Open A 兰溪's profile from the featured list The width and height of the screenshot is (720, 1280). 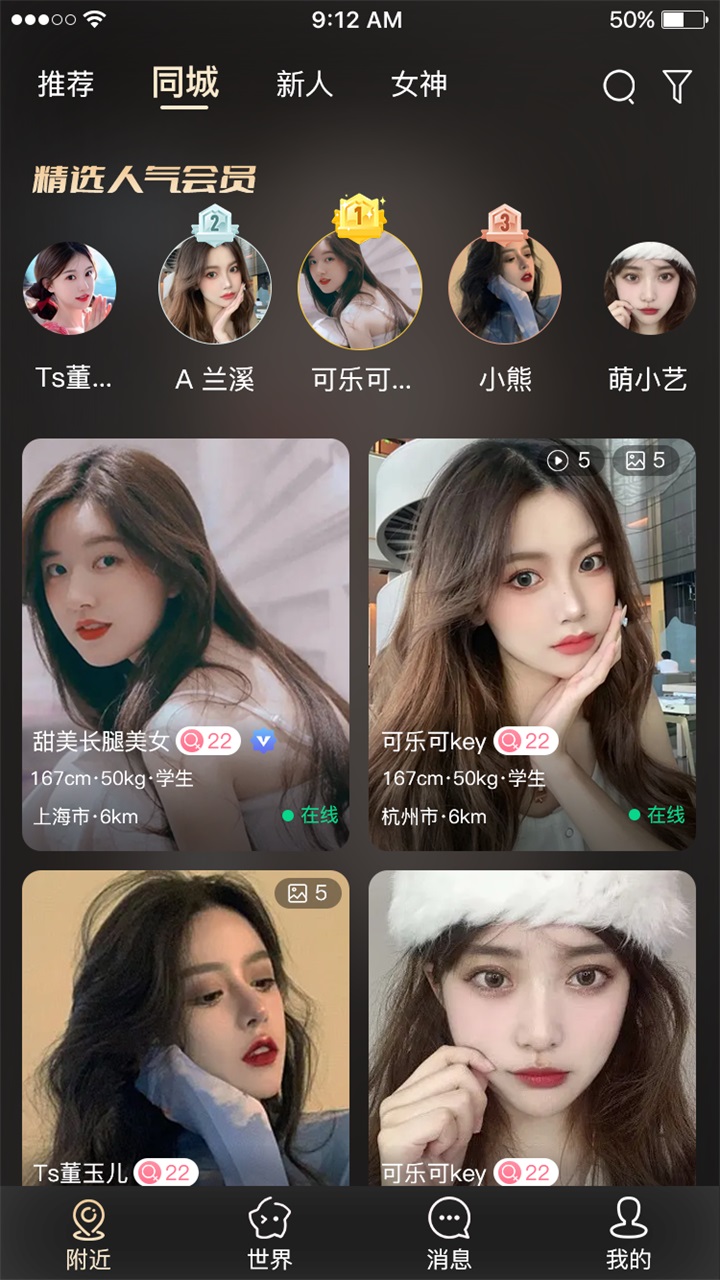point(214,288)
